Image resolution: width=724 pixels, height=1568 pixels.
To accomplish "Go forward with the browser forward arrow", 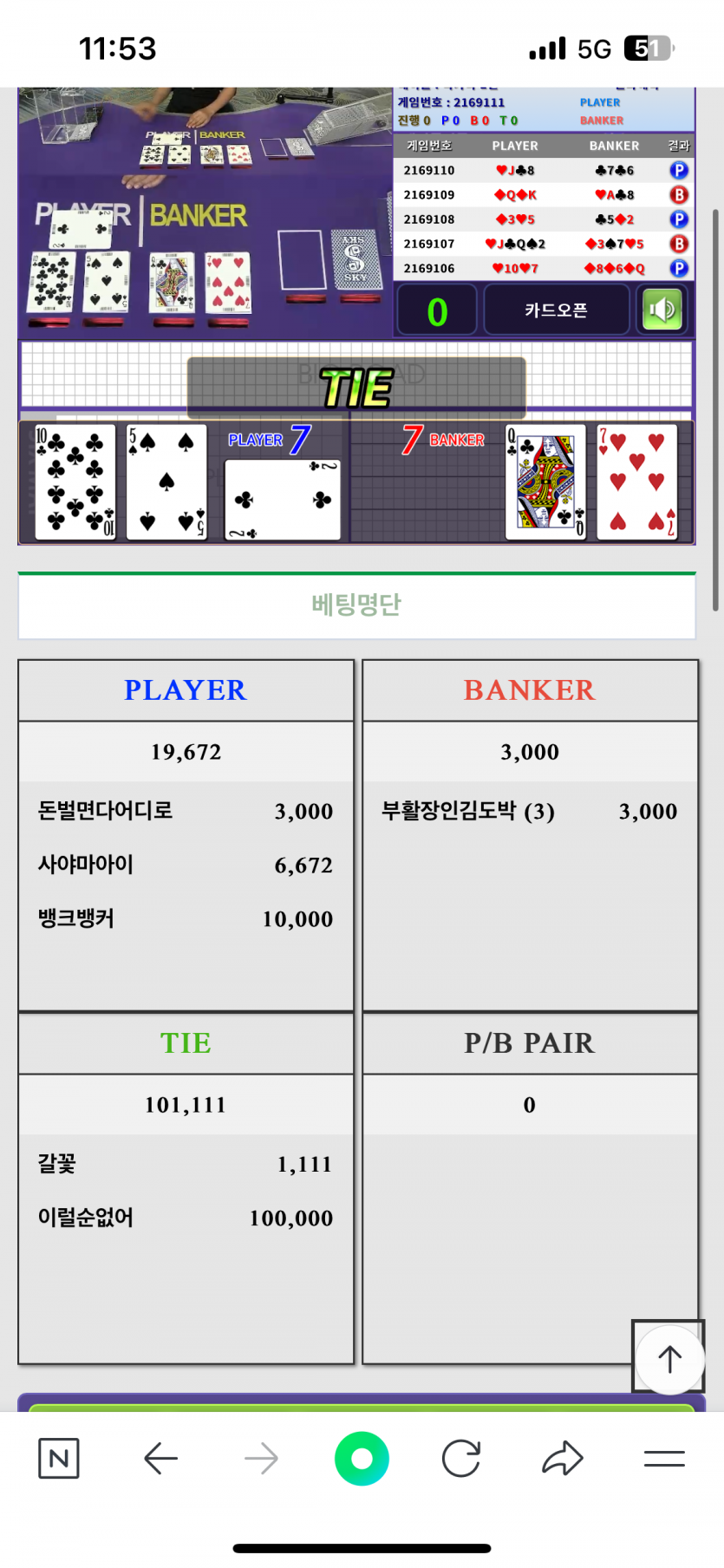I will point(261,1459).
